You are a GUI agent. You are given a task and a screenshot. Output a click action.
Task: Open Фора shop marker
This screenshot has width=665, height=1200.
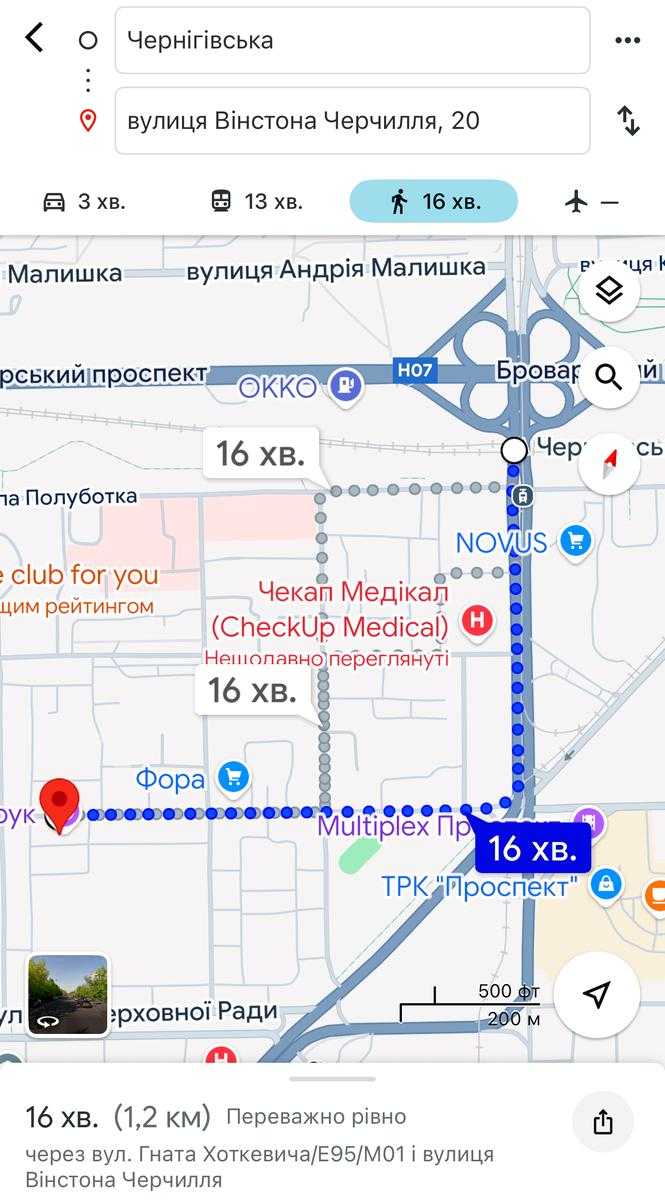point(233,777)
